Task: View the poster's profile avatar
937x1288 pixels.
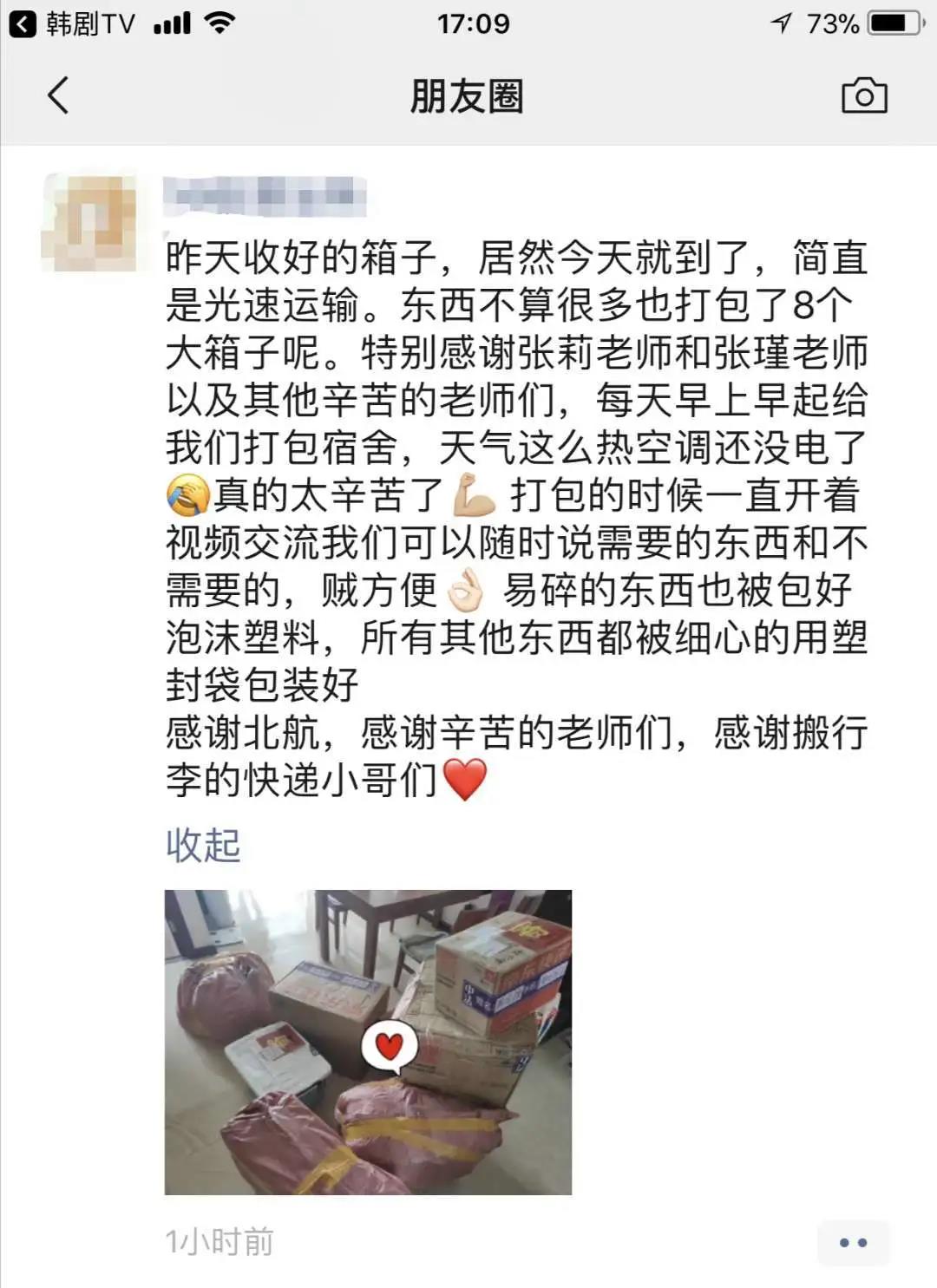Action: point(89,223)
